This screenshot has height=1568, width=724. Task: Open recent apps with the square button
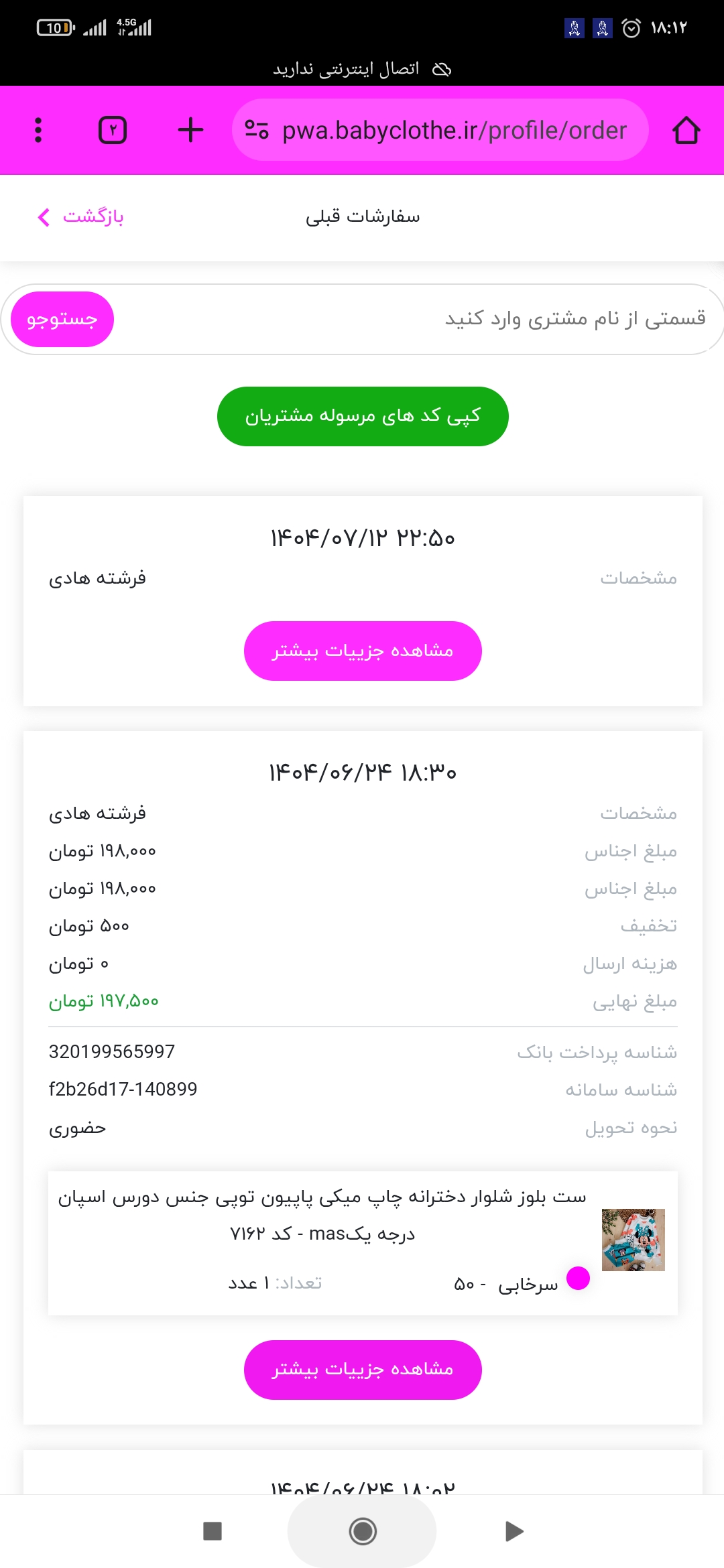point(213,1531)
